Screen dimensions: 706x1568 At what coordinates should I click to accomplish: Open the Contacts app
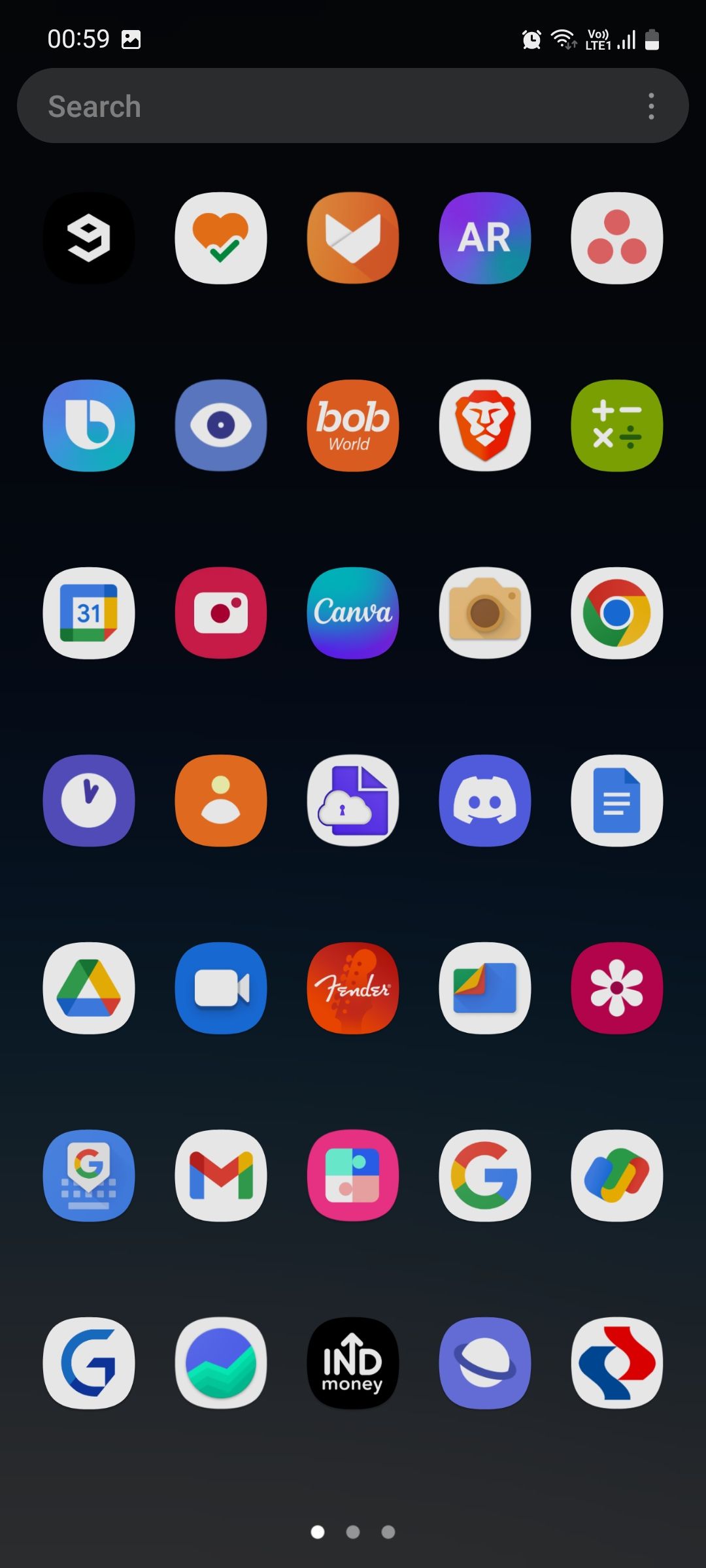tap(221, 800)
